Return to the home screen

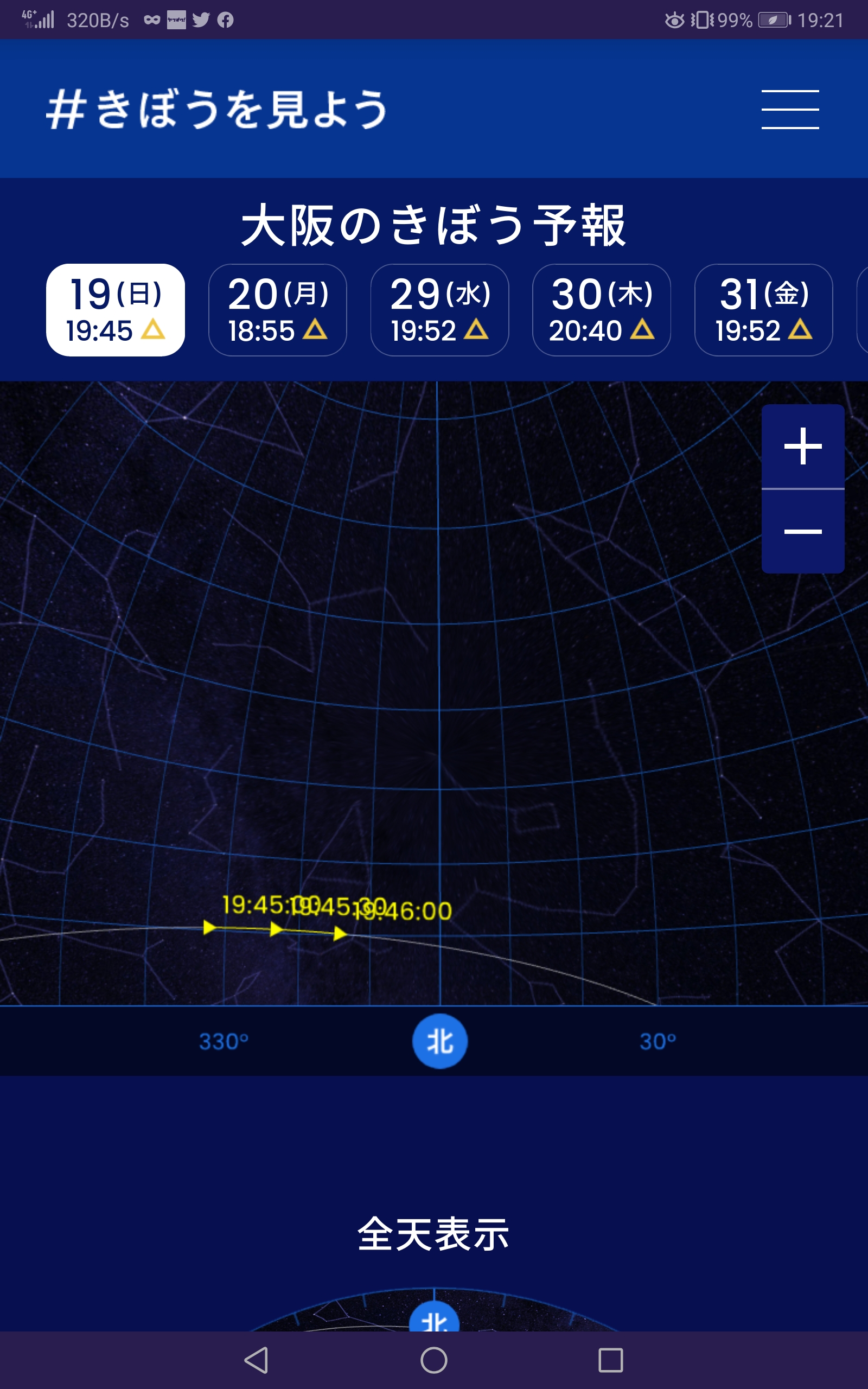pos(434,1360)
